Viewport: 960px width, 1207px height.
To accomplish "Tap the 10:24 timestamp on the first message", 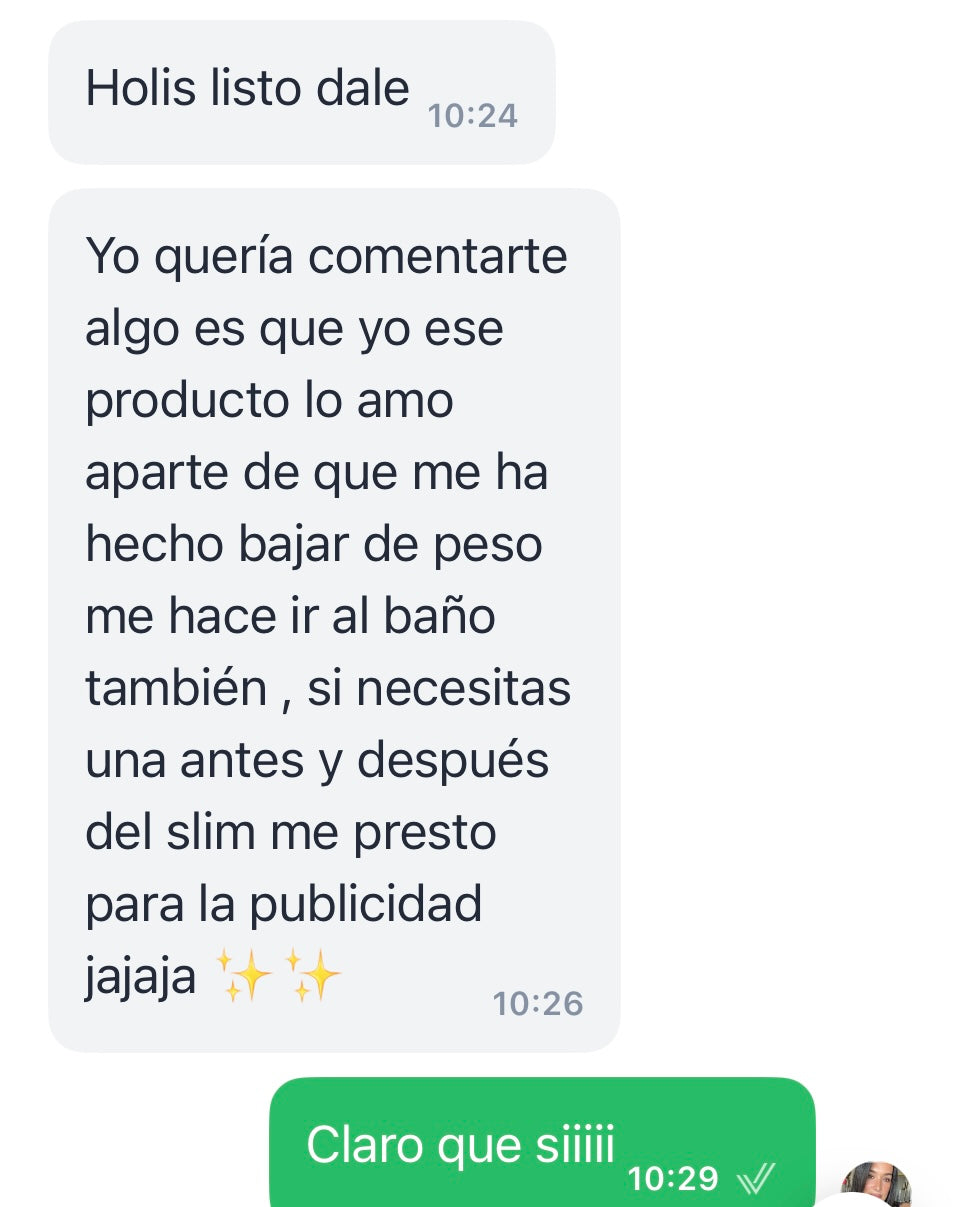I will pyautogui.click(x=473, y=116).
